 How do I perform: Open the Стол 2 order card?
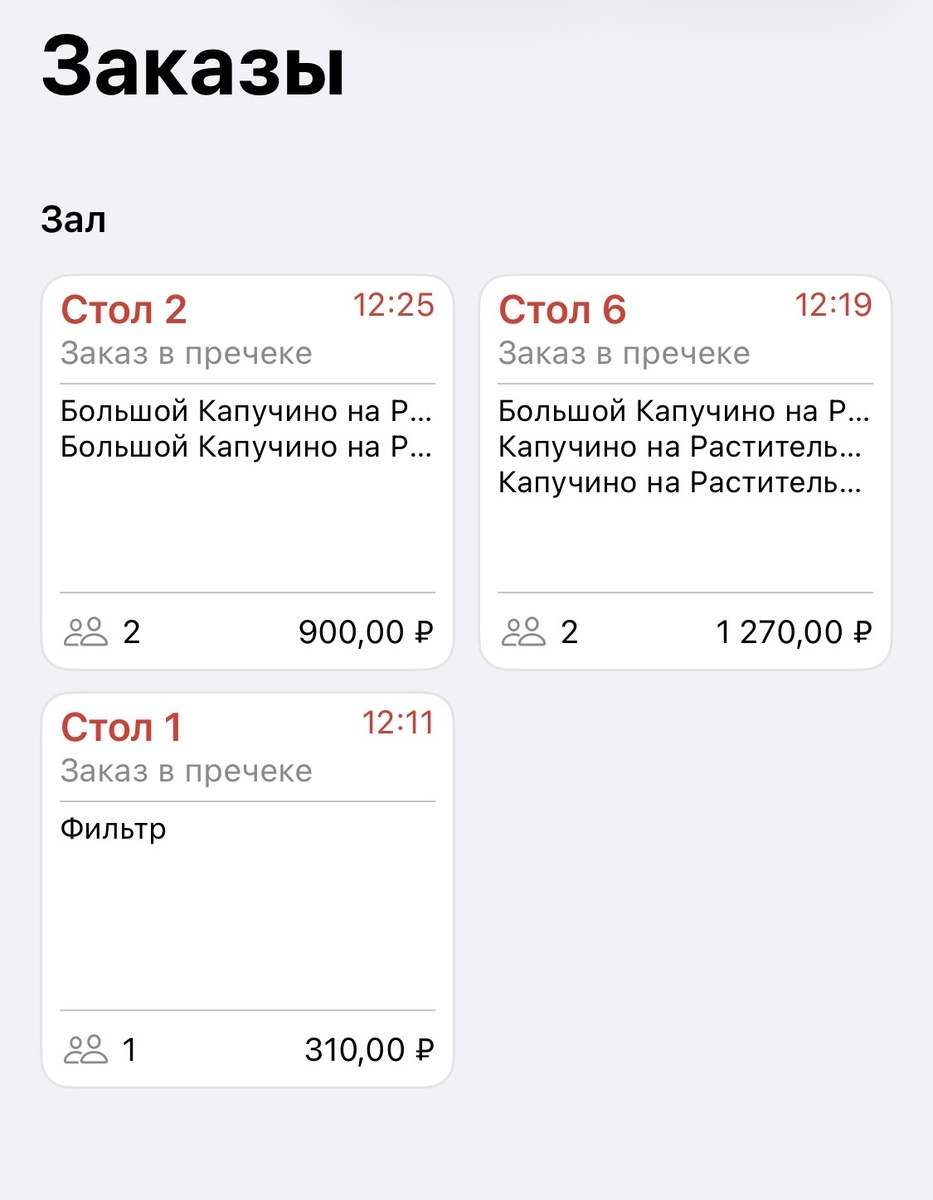247,472
